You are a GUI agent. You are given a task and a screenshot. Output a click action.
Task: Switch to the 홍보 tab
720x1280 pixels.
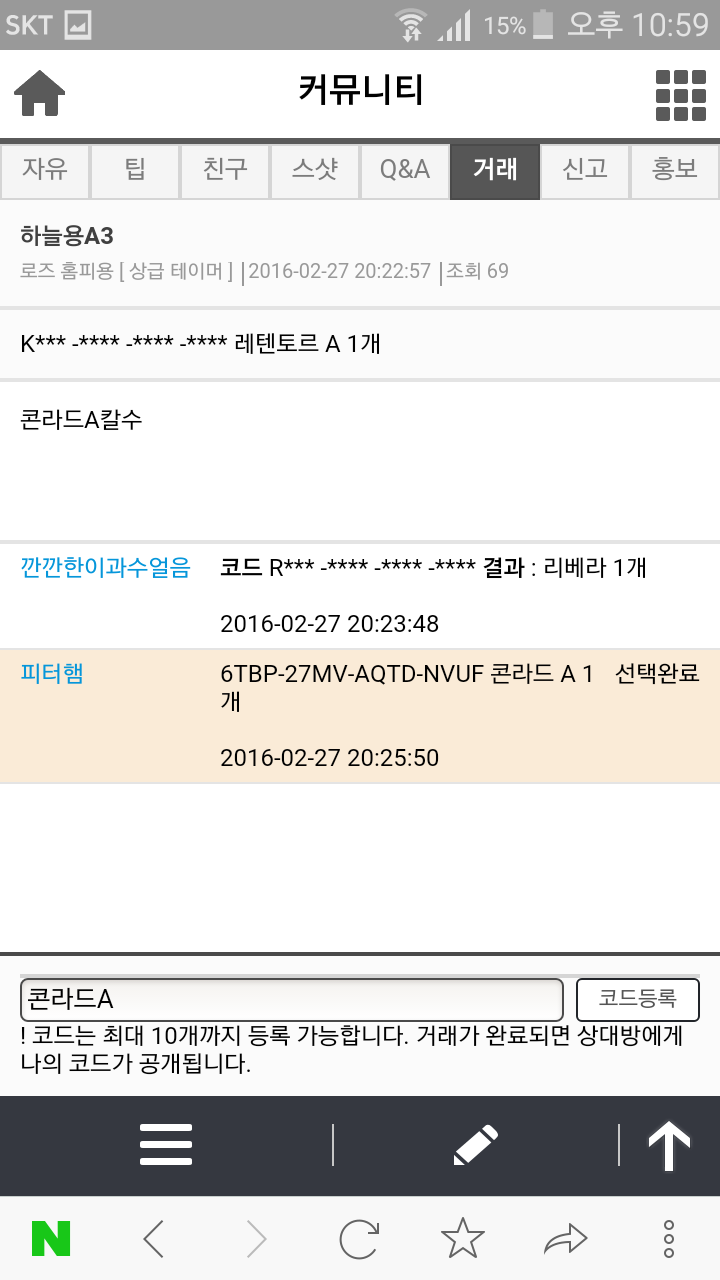[x=675, y=171]
